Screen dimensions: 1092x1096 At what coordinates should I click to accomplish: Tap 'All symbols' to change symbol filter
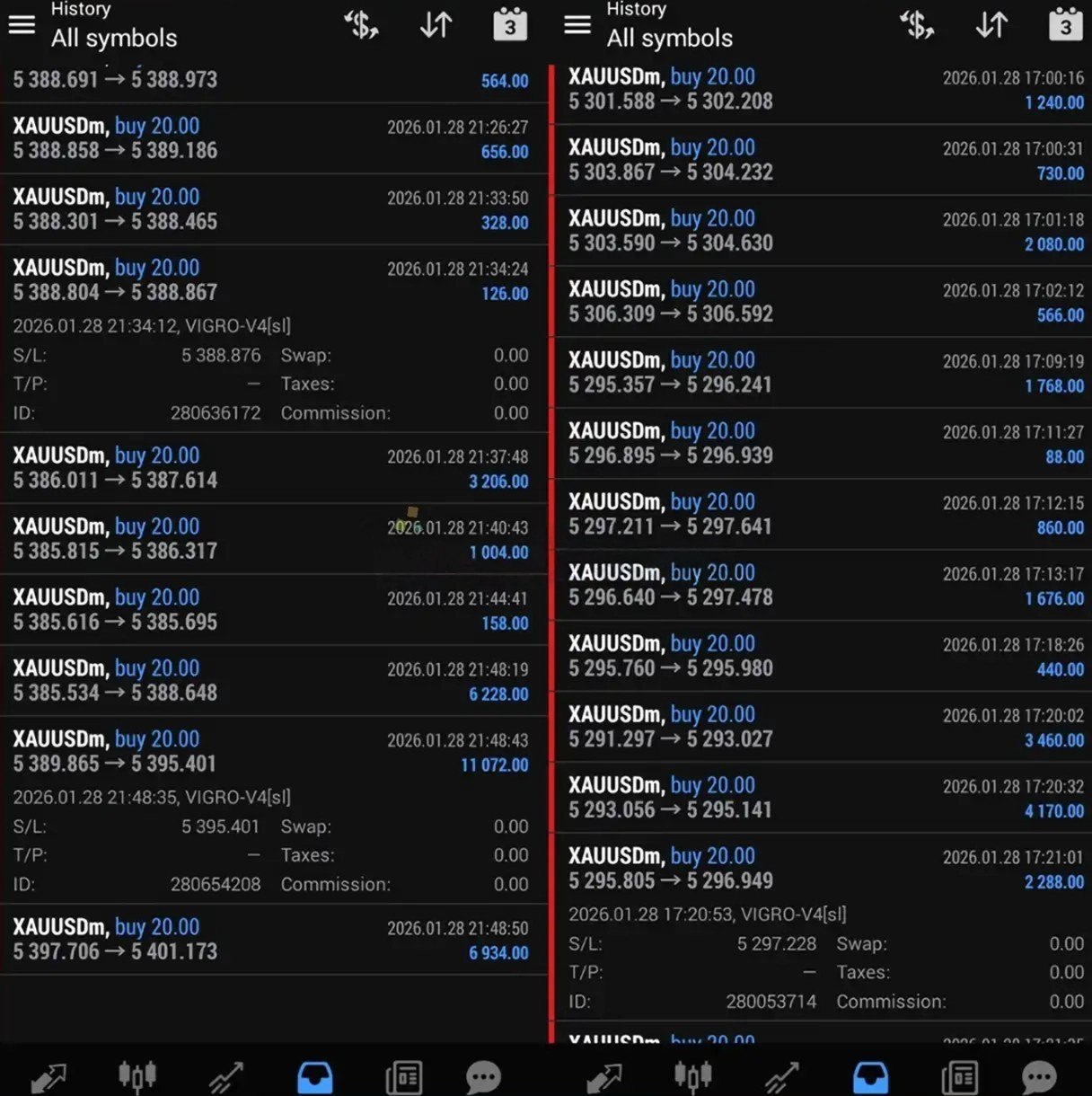click(x=114, y=38)
